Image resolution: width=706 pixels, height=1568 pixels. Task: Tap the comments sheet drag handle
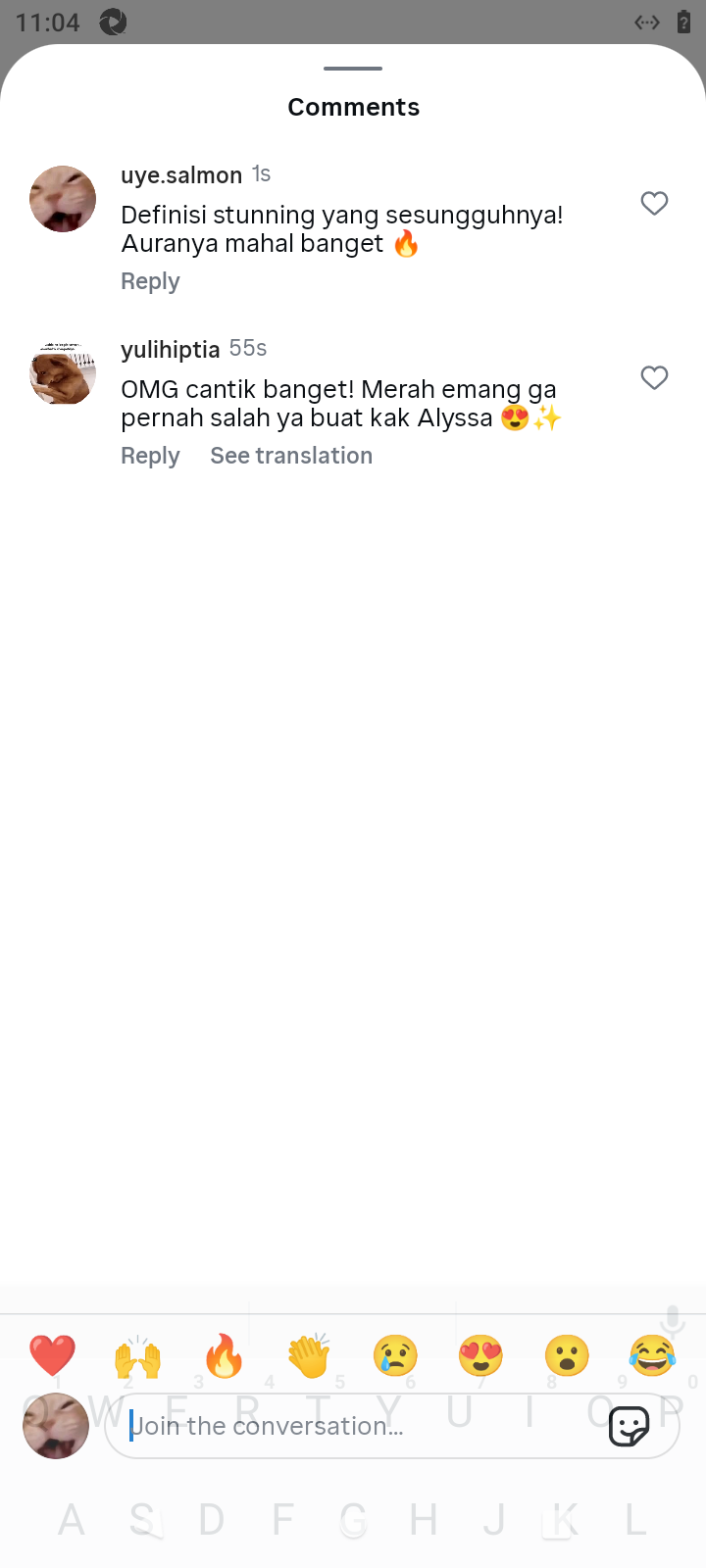353,69
